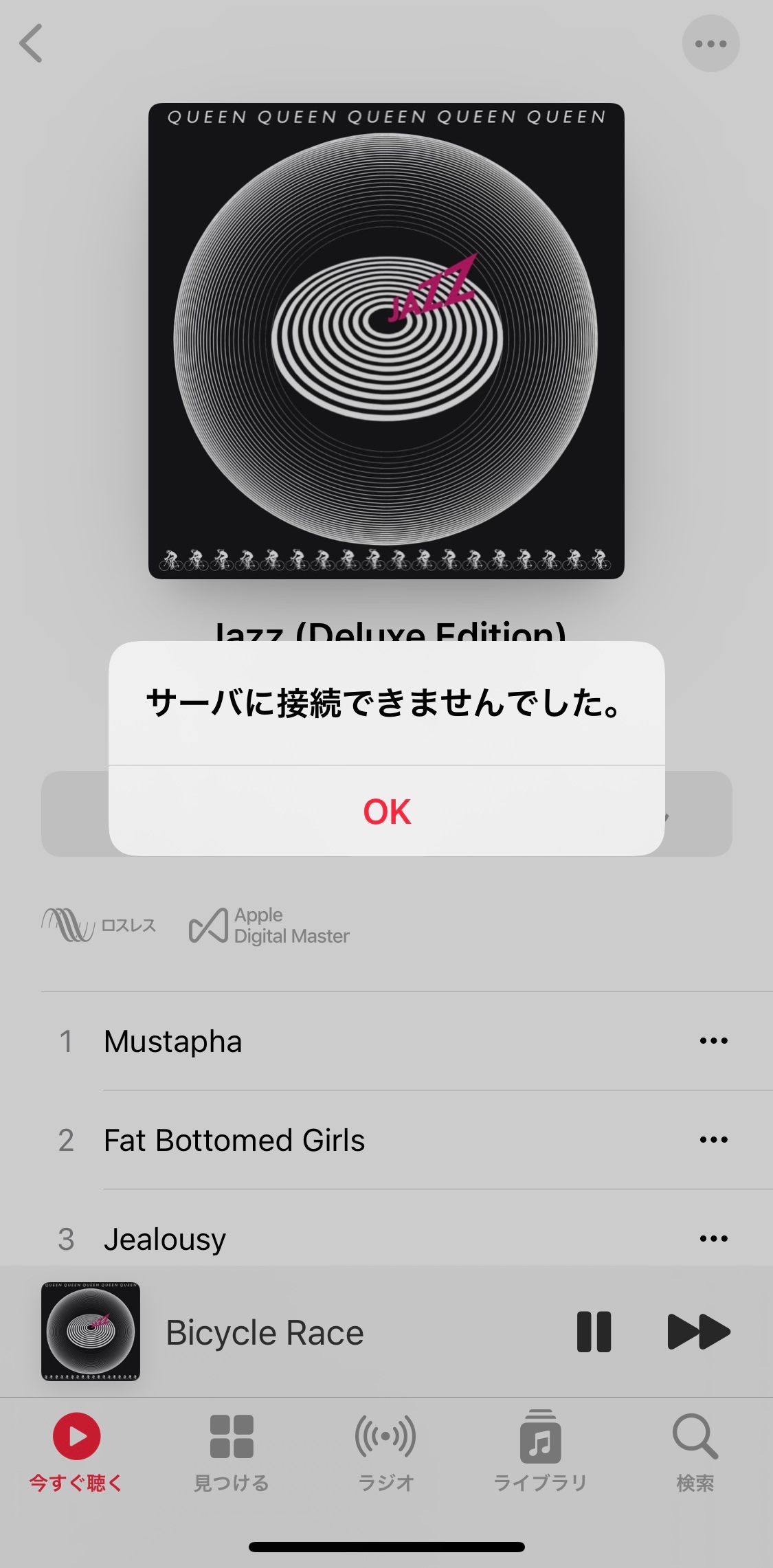Open the Browse (見つける) icon
Image resolution: width=773 pixels, height=1568 pixels.
pyautogui.click(x=232, y=1437)
